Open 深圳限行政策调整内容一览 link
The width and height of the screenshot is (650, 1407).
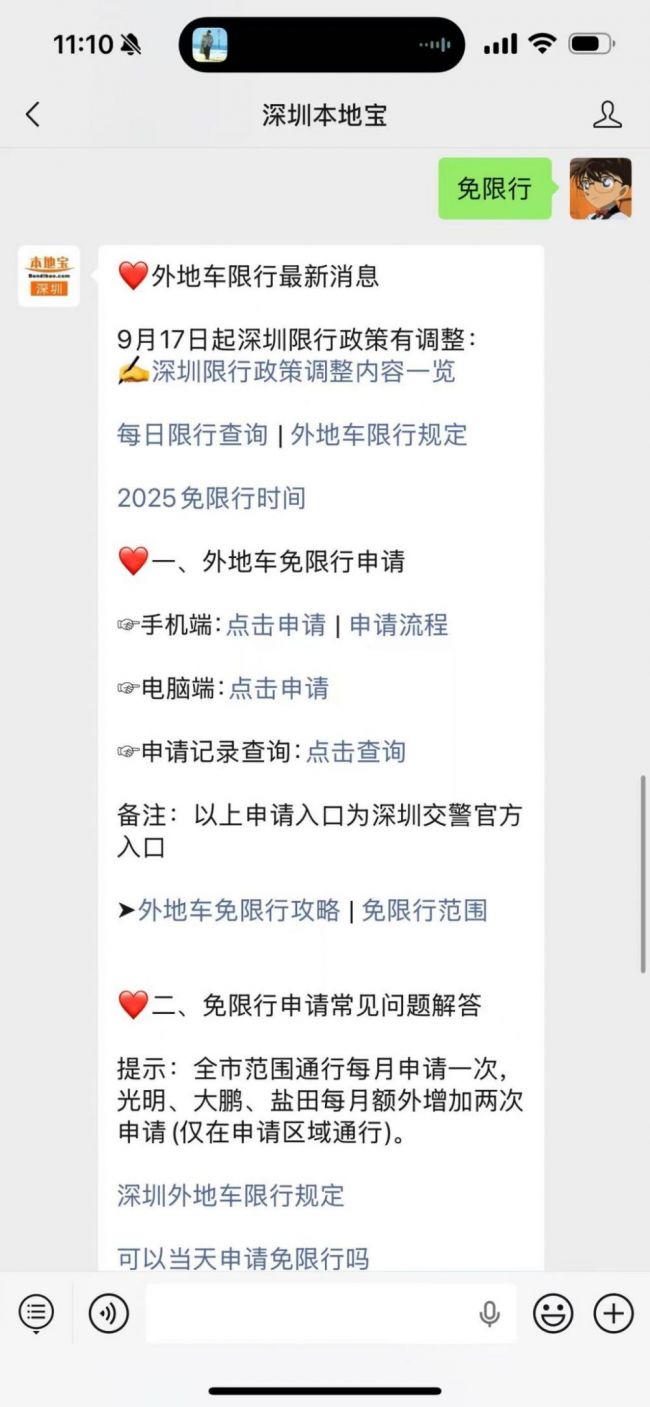302,371
